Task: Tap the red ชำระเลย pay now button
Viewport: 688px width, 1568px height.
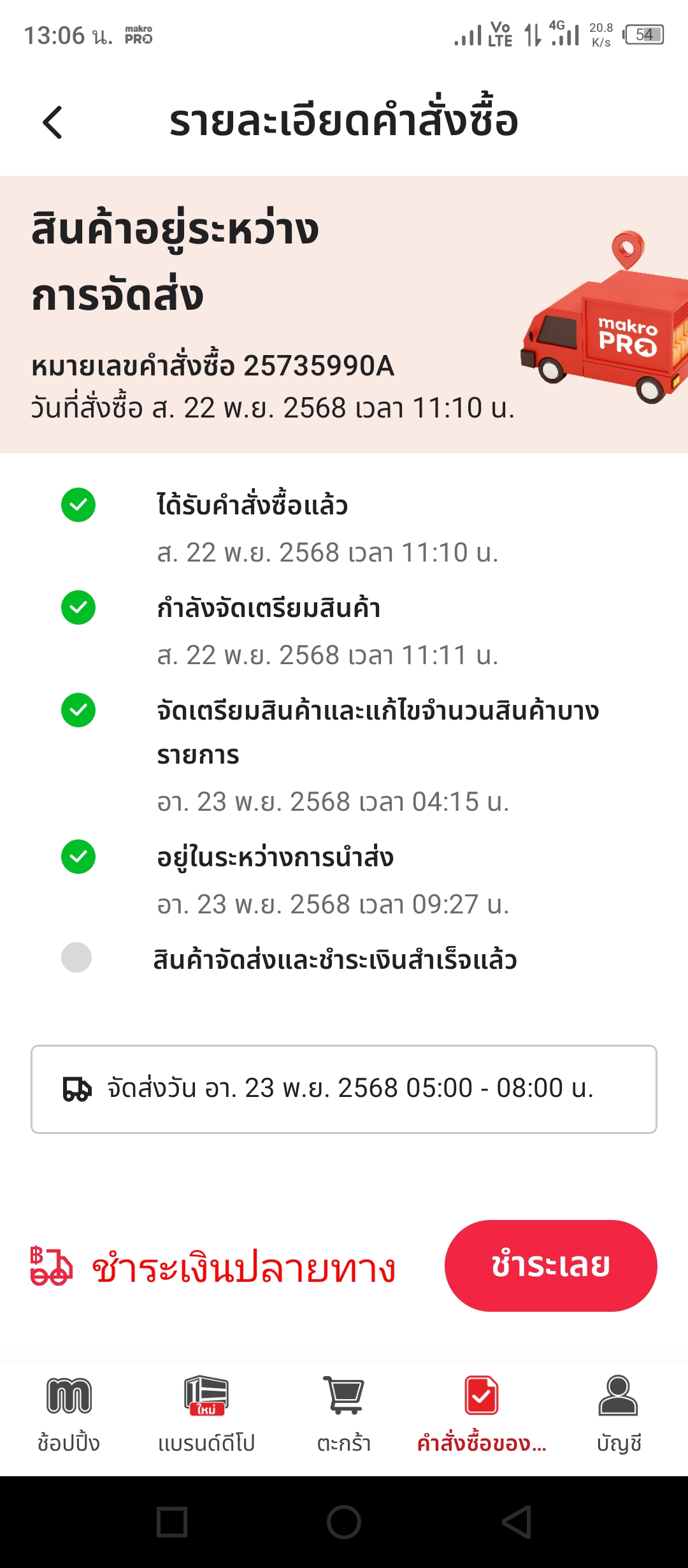Action: [x=550, y=1265]
